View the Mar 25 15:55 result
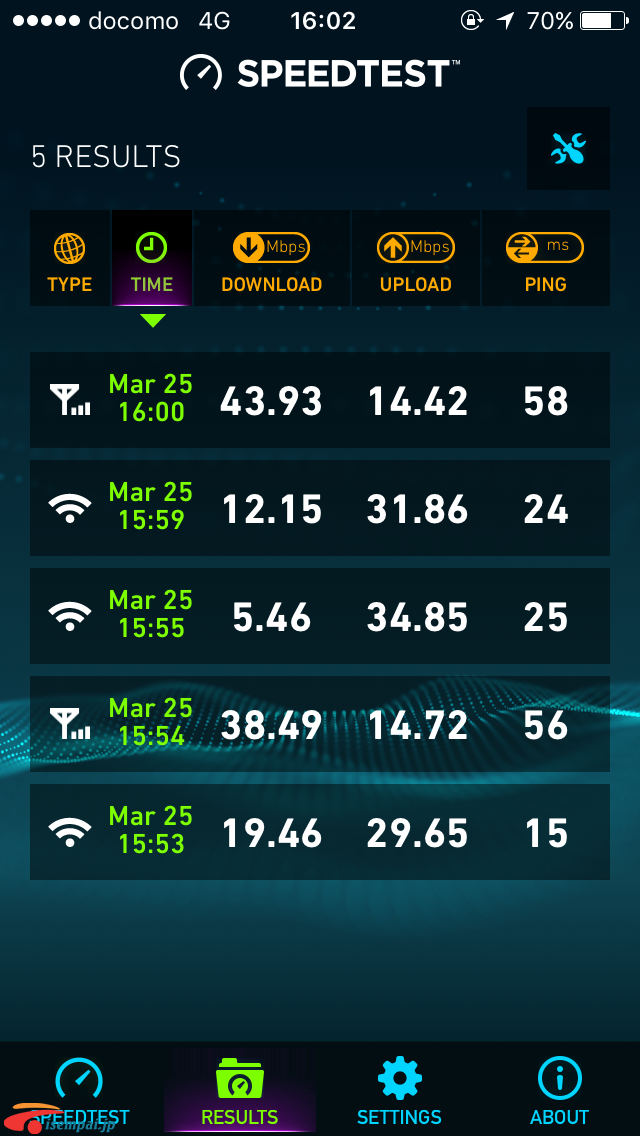This screenshot has width=640, height=1136. 320,616
